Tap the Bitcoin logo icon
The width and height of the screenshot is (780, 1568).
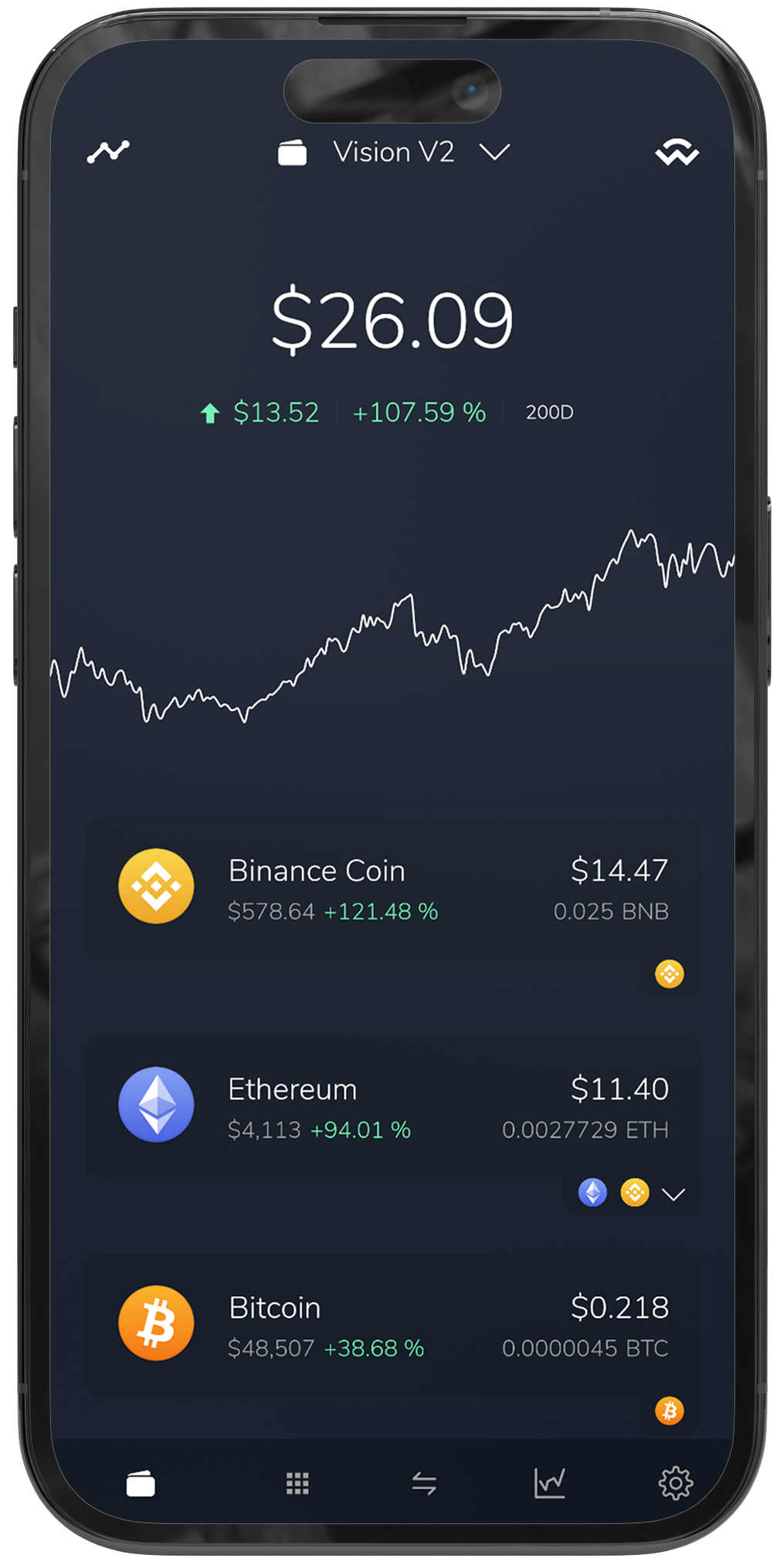pyautogui.click(x=156, y=1324)
